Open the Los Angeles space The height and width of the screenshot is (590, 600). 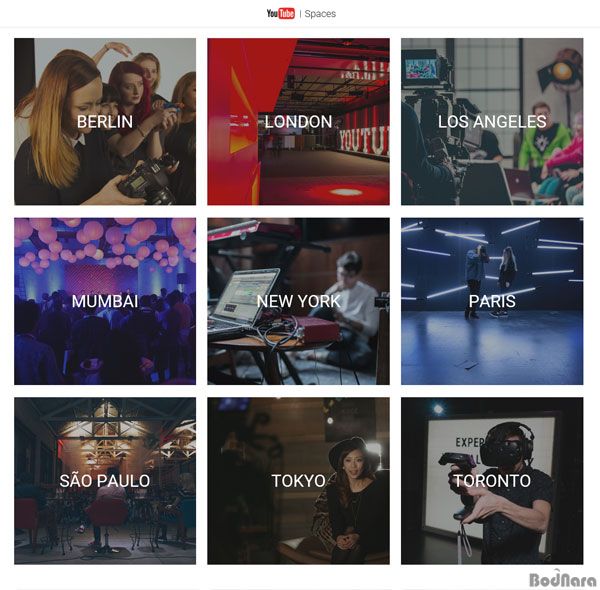pyautogui.click(x=492, y=122)
